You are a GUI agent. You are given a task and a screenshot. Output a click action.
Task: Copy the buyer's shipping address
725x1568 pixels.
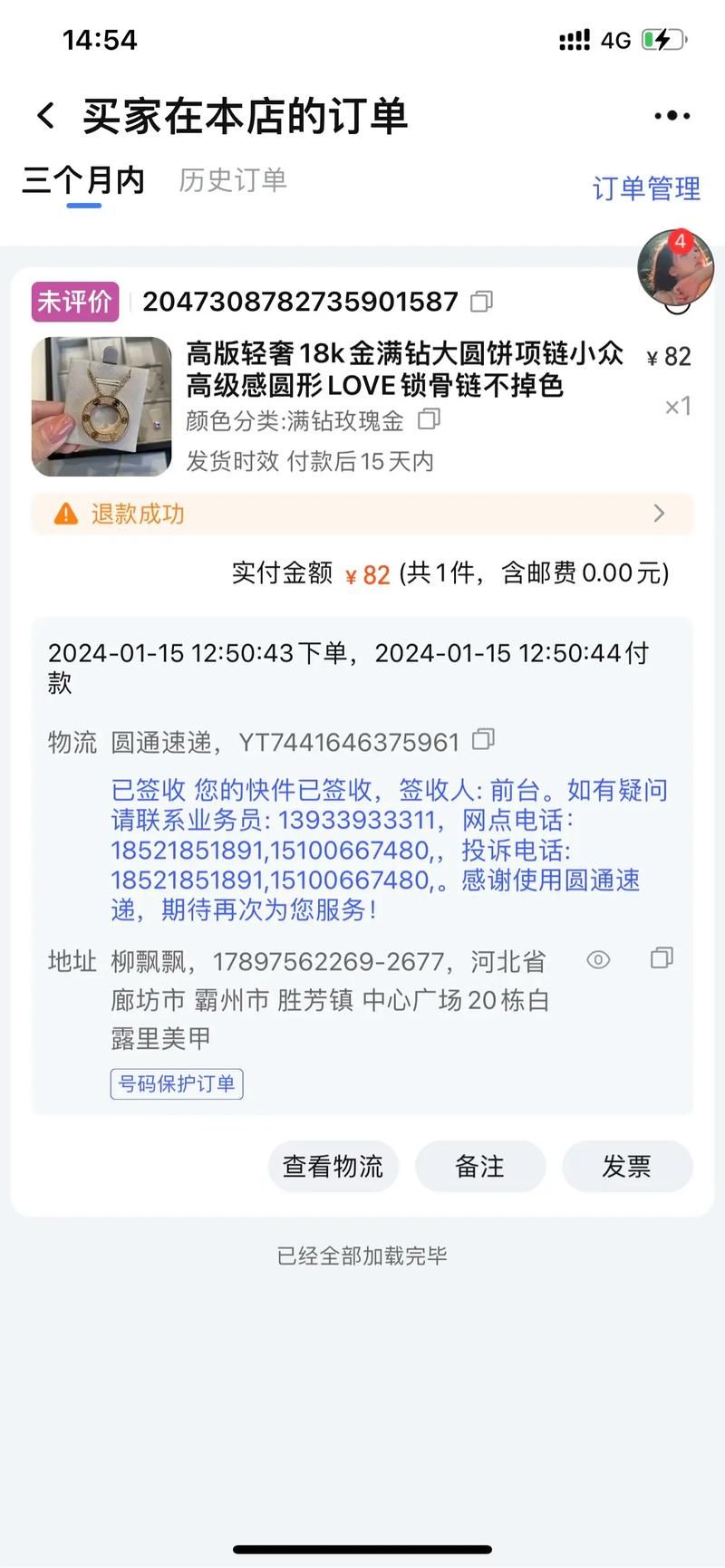tap(662, 958)
